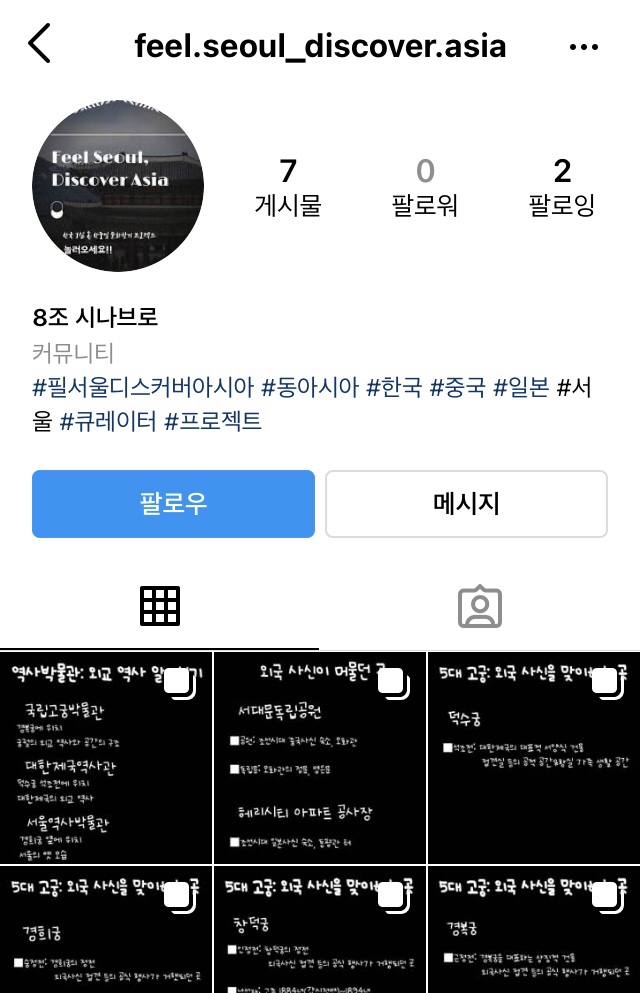
Task: Open the 덕수궁 post
Action: [534, 757]
